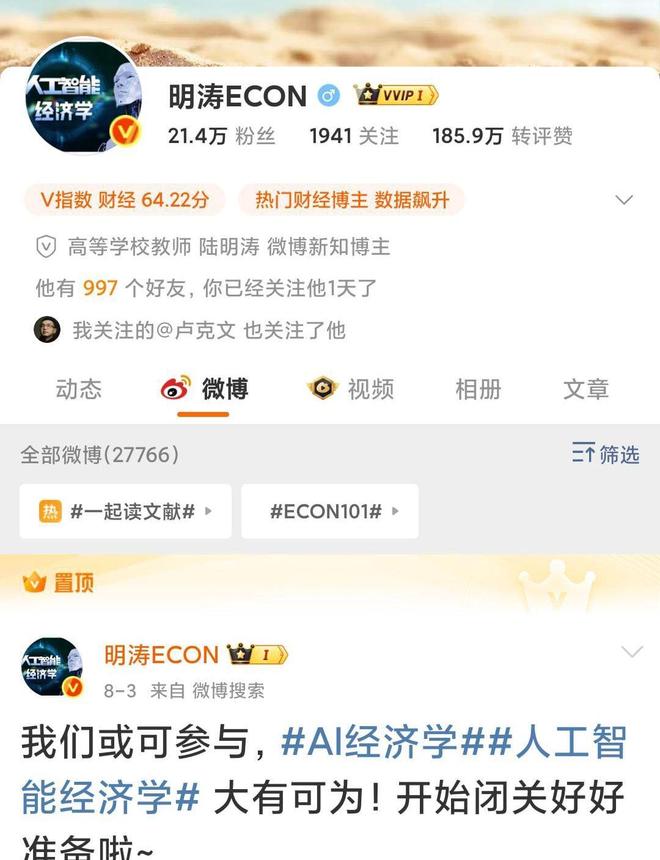Open the VVIP membership badge
Image resolution: width=660 pixels, height=860 pixels.
[x=395, y=96]
